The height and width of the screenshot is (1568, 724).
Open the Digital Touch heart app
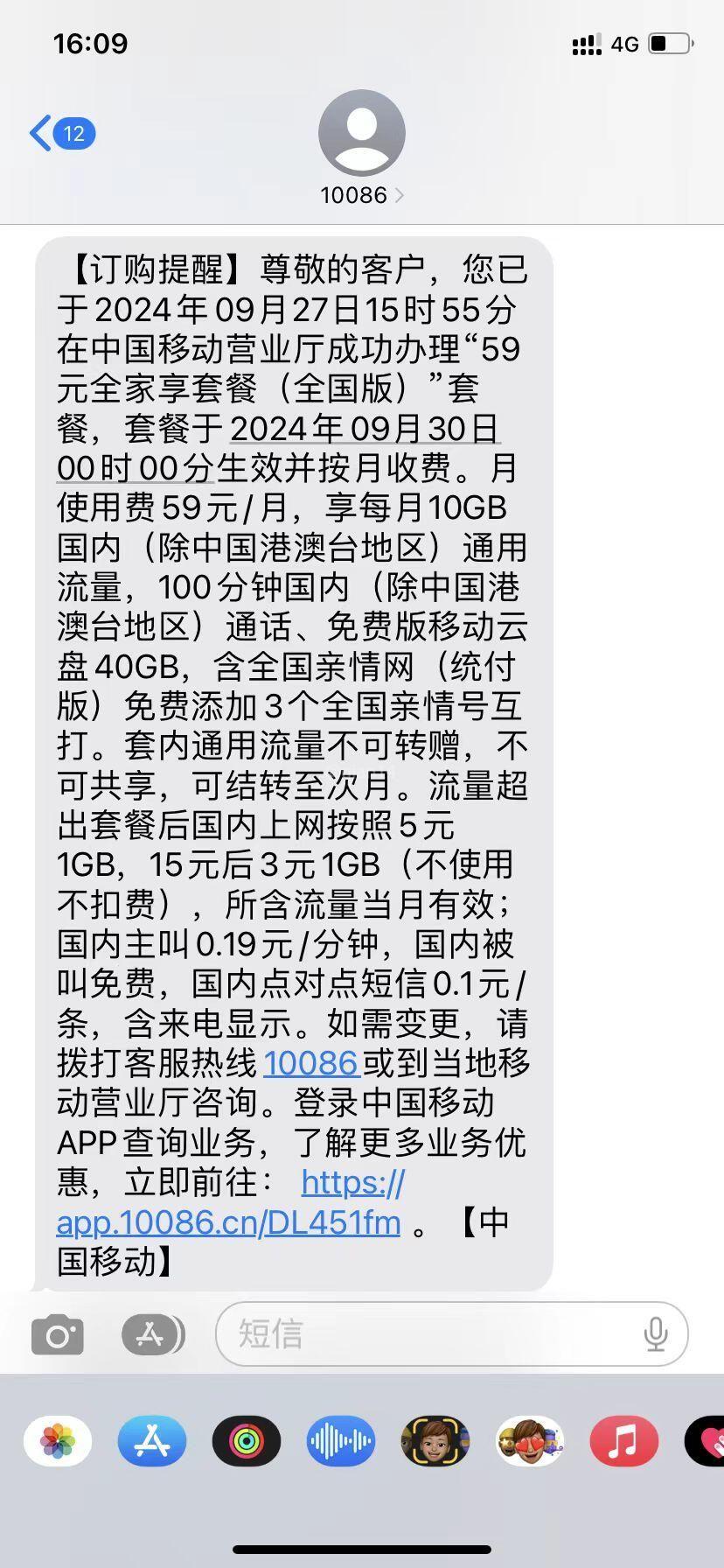707,1440
